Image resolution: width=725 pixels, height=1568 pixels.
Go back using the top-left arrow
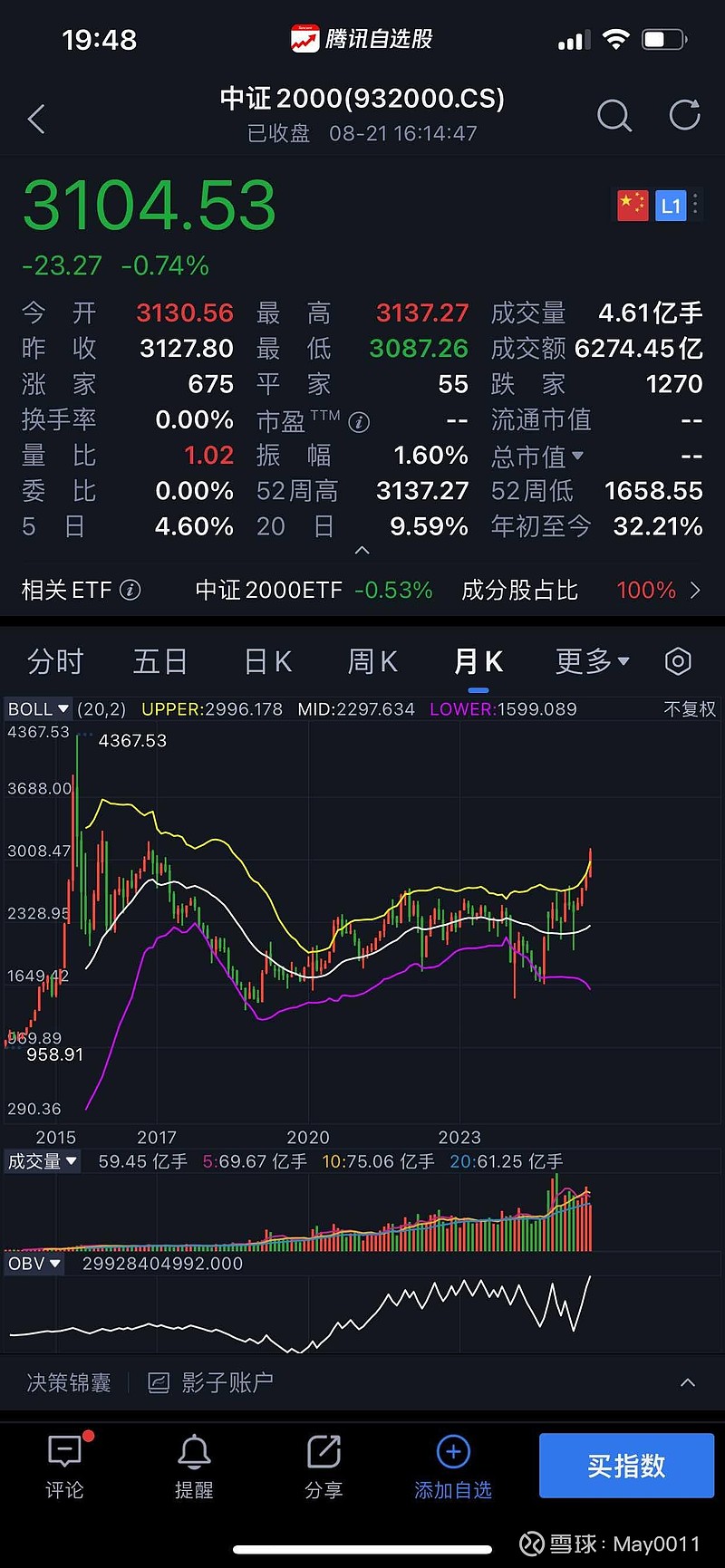[36, 119]
